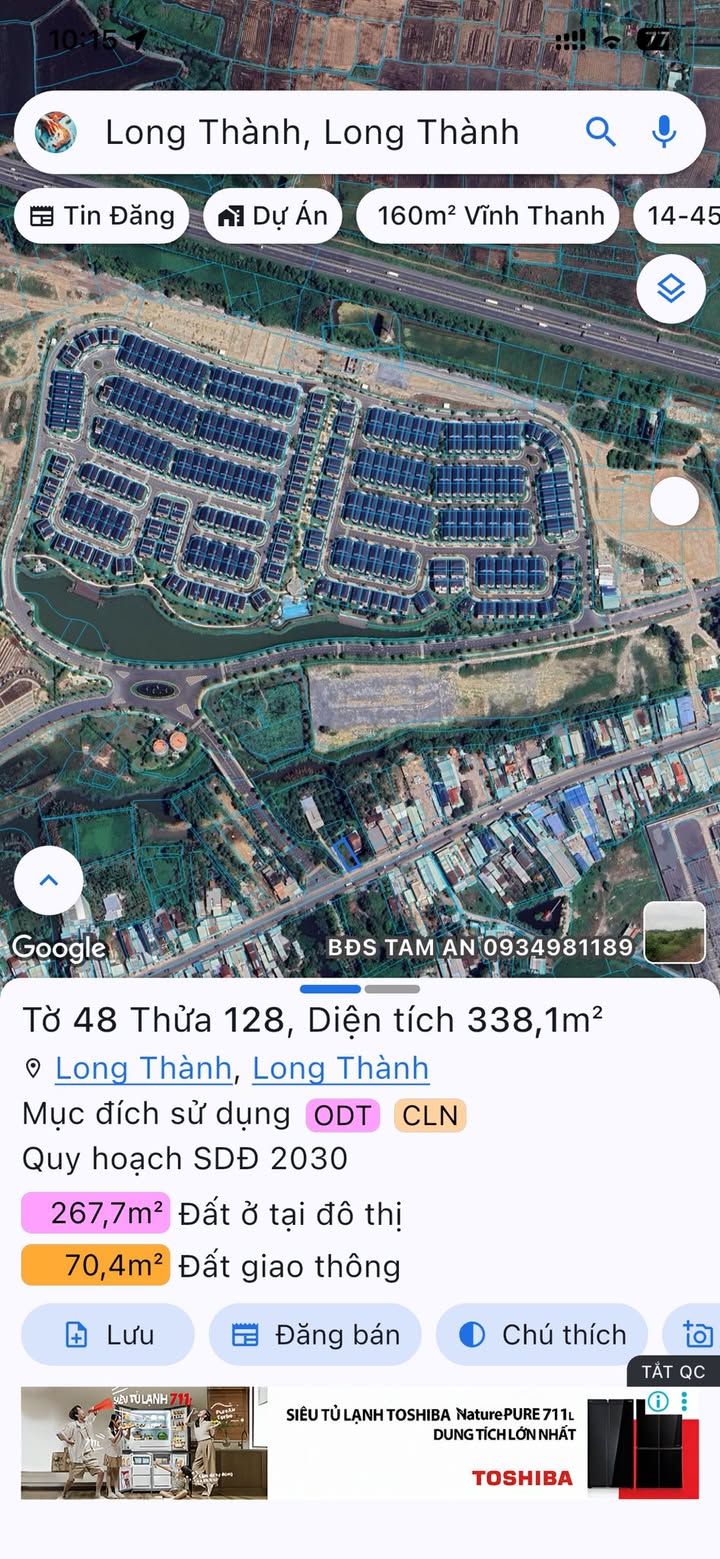Open the first Long Thành location link
This screenshot has height=1559, width=720.
(143, 1068)
